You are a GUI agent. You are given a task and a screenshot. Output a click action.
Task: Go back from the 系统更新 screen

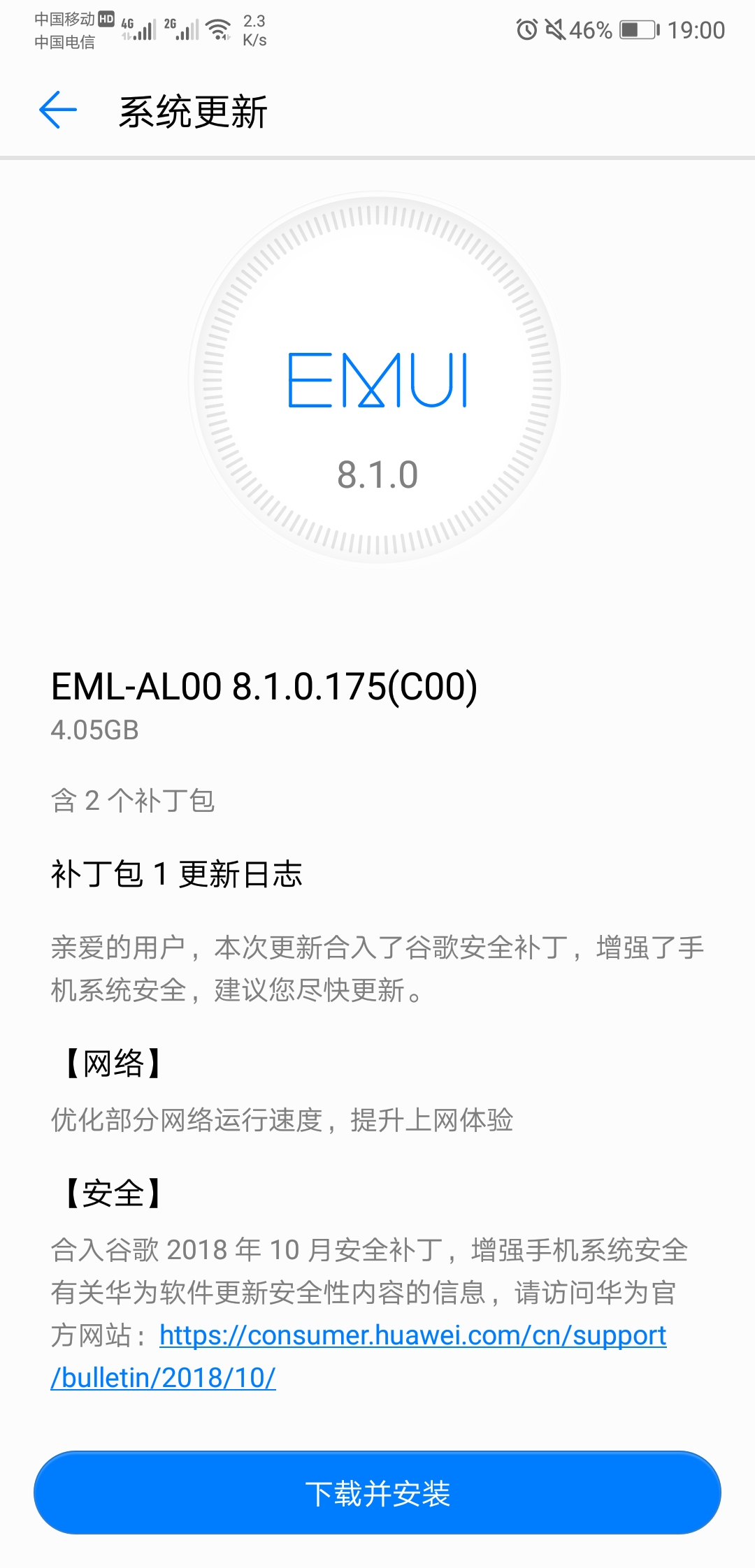pyautogui.click(x=57, y=110)
